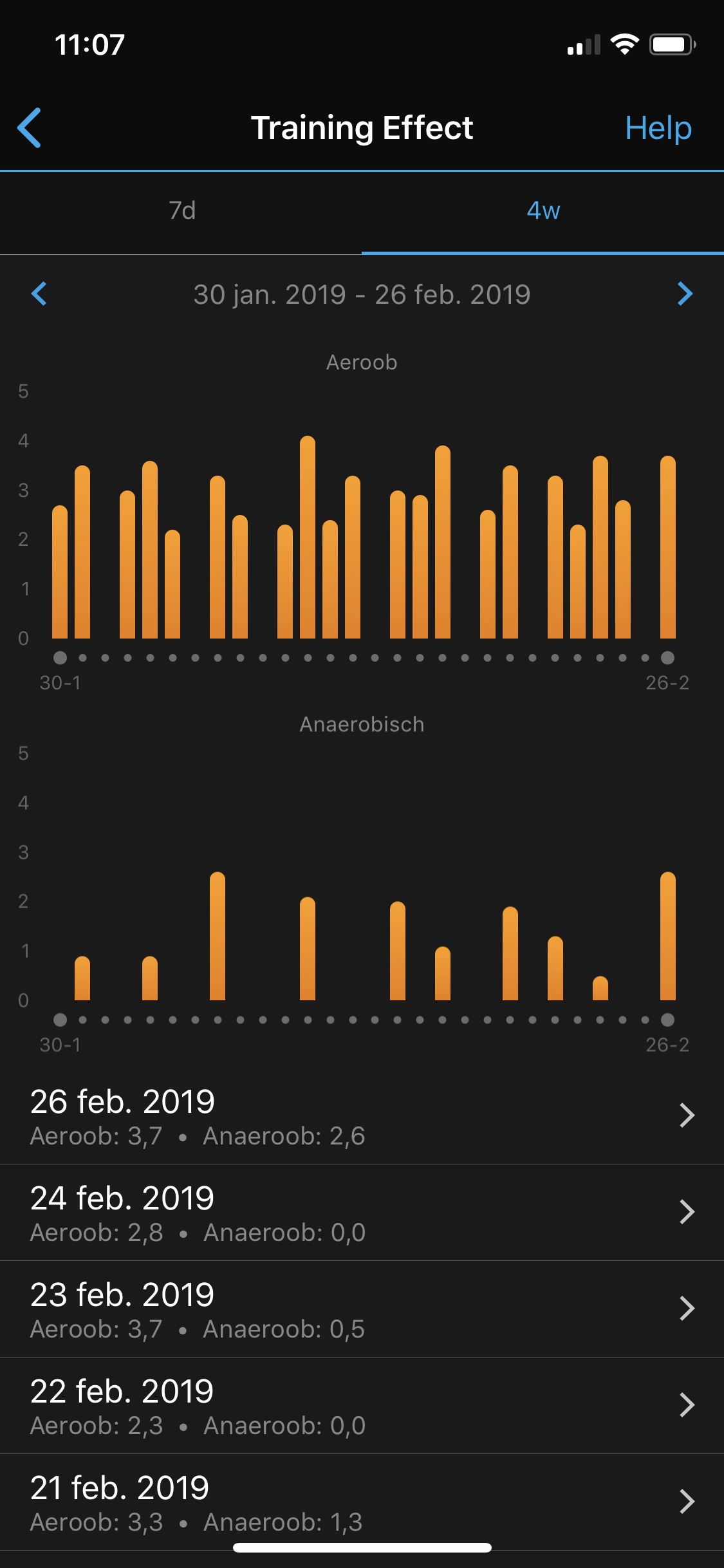Viewport: 724px width, 1568px height.
Task: View details for 23 feb. 2019
Action: 362,1309
